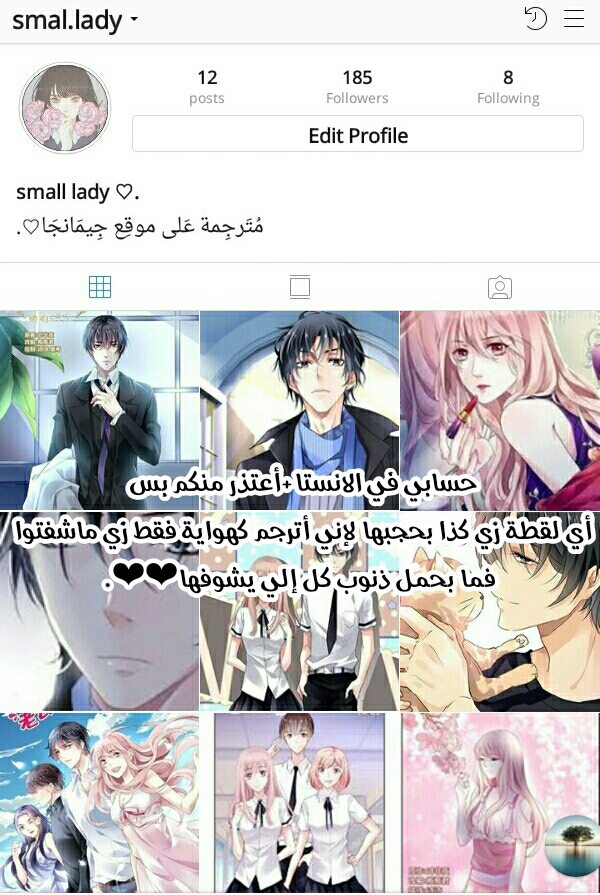This screenshot has height=895, width=600.
Task: Open the post of woman applying lipstick
Action: [x=499, y=395]
